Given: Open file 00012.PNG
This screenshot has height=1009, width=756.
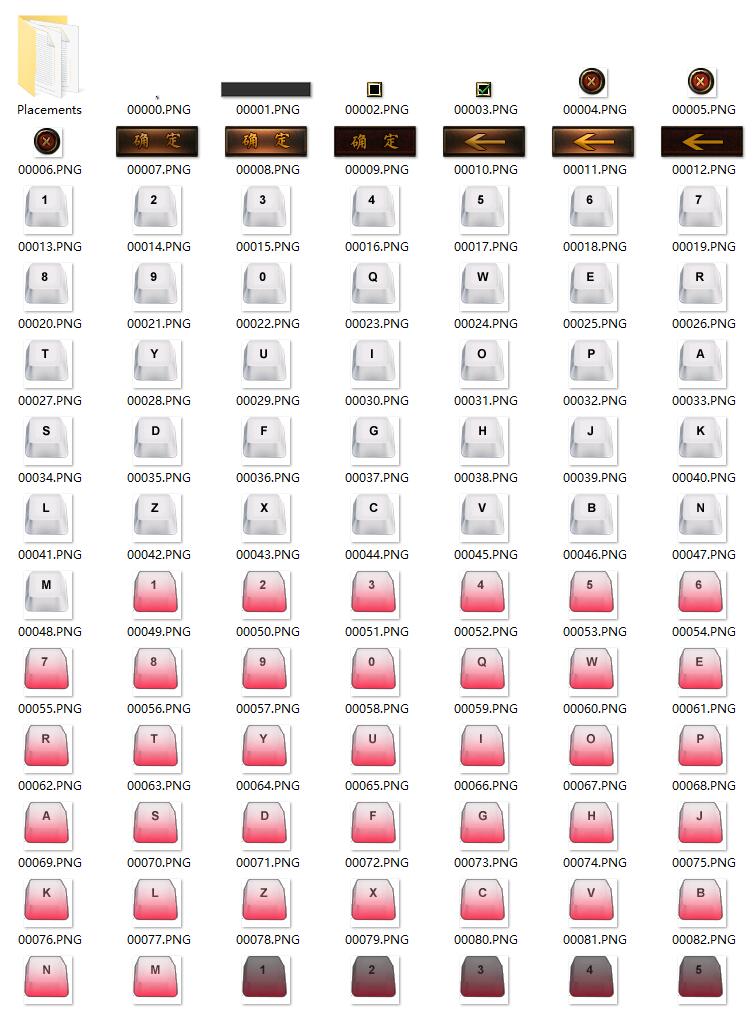Looking at the screenshot, I should (702, 142).
